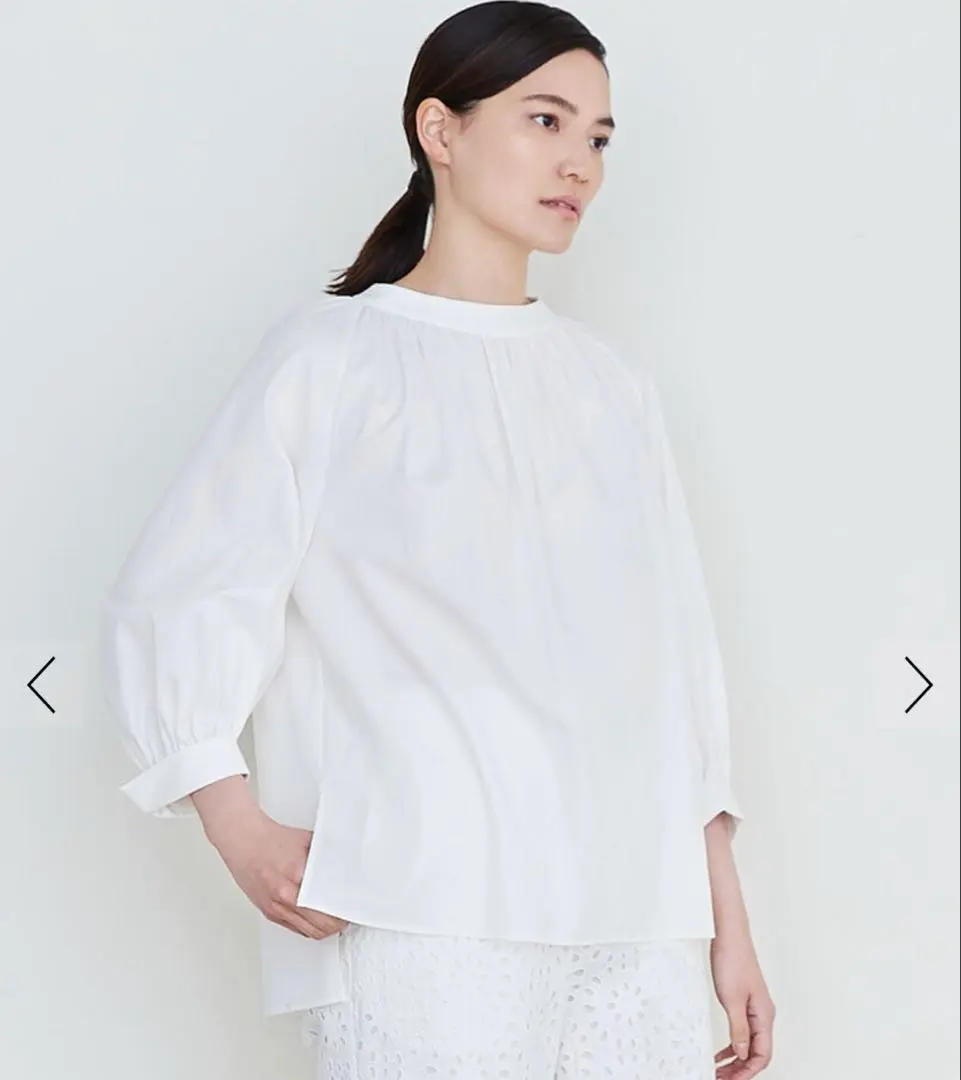
Task: Show the previous product photo
Action: (x=41, y=685)
